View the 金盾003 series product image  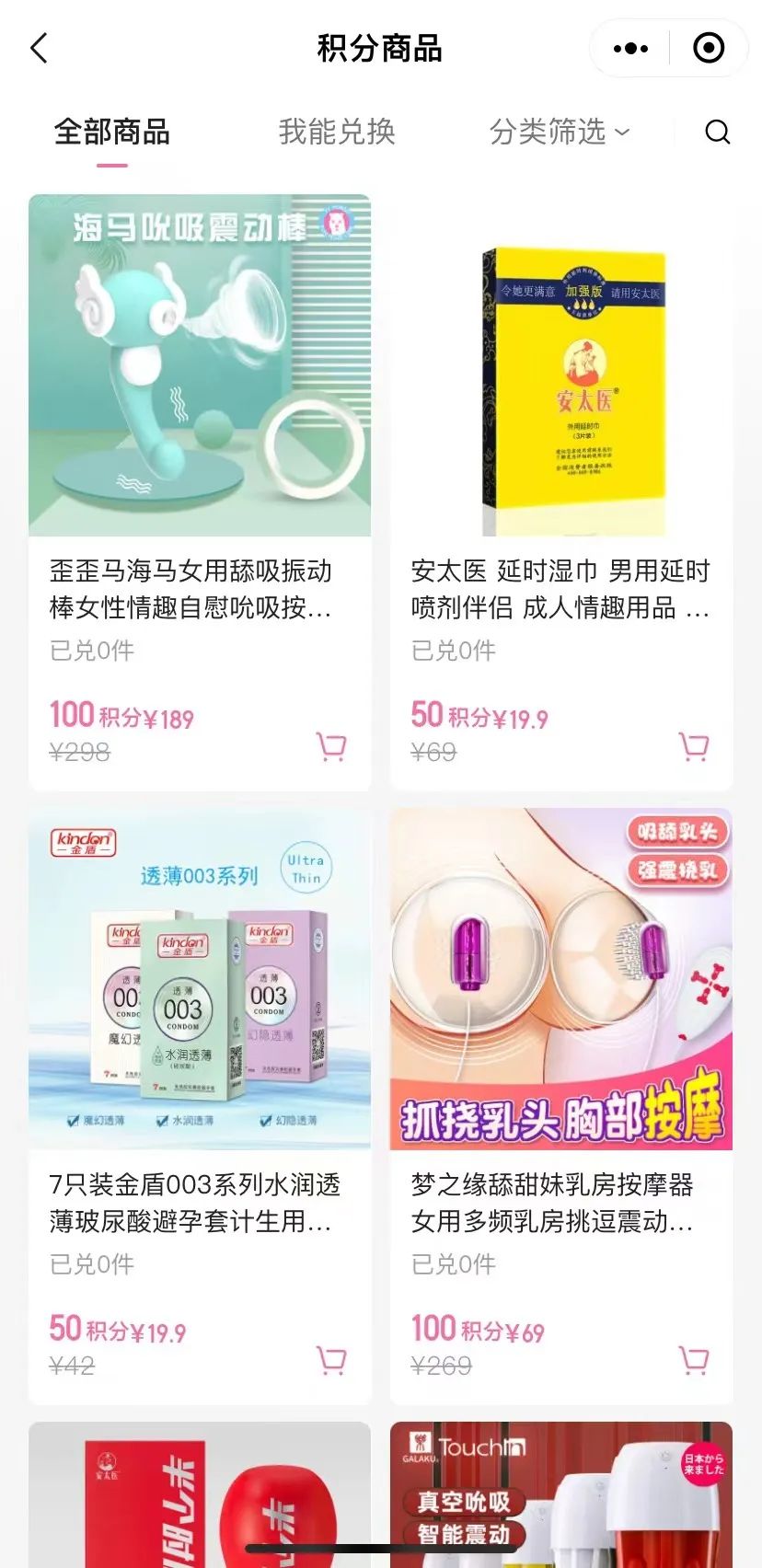coord(200,980)
